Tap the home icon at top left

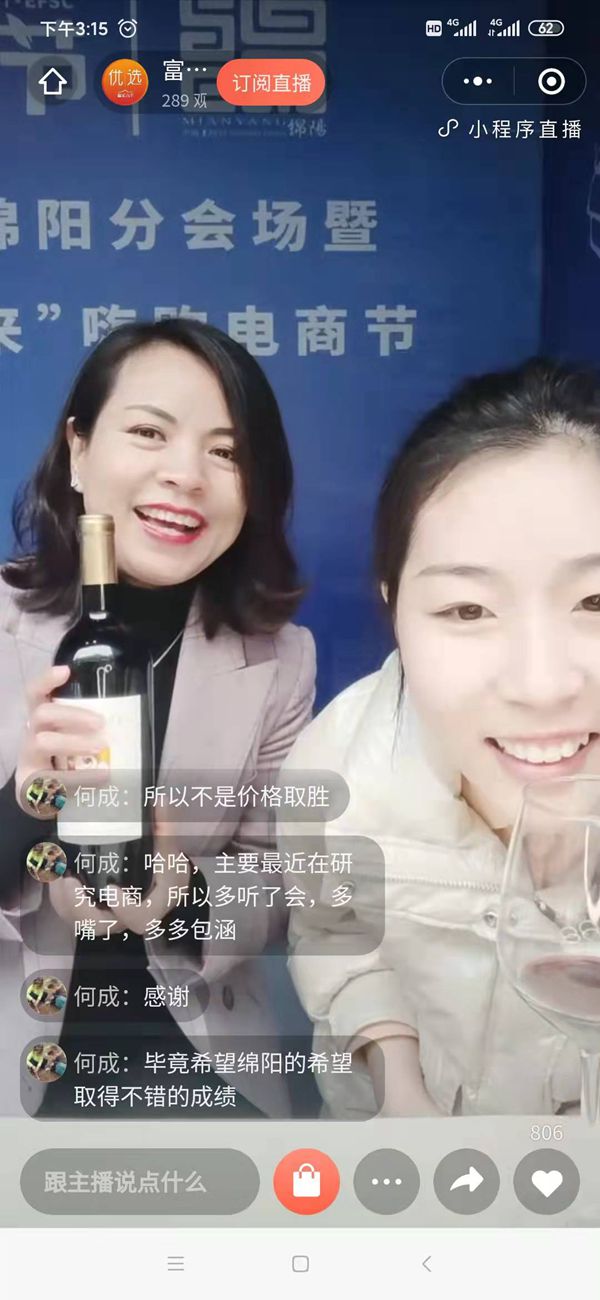[53, 82]
